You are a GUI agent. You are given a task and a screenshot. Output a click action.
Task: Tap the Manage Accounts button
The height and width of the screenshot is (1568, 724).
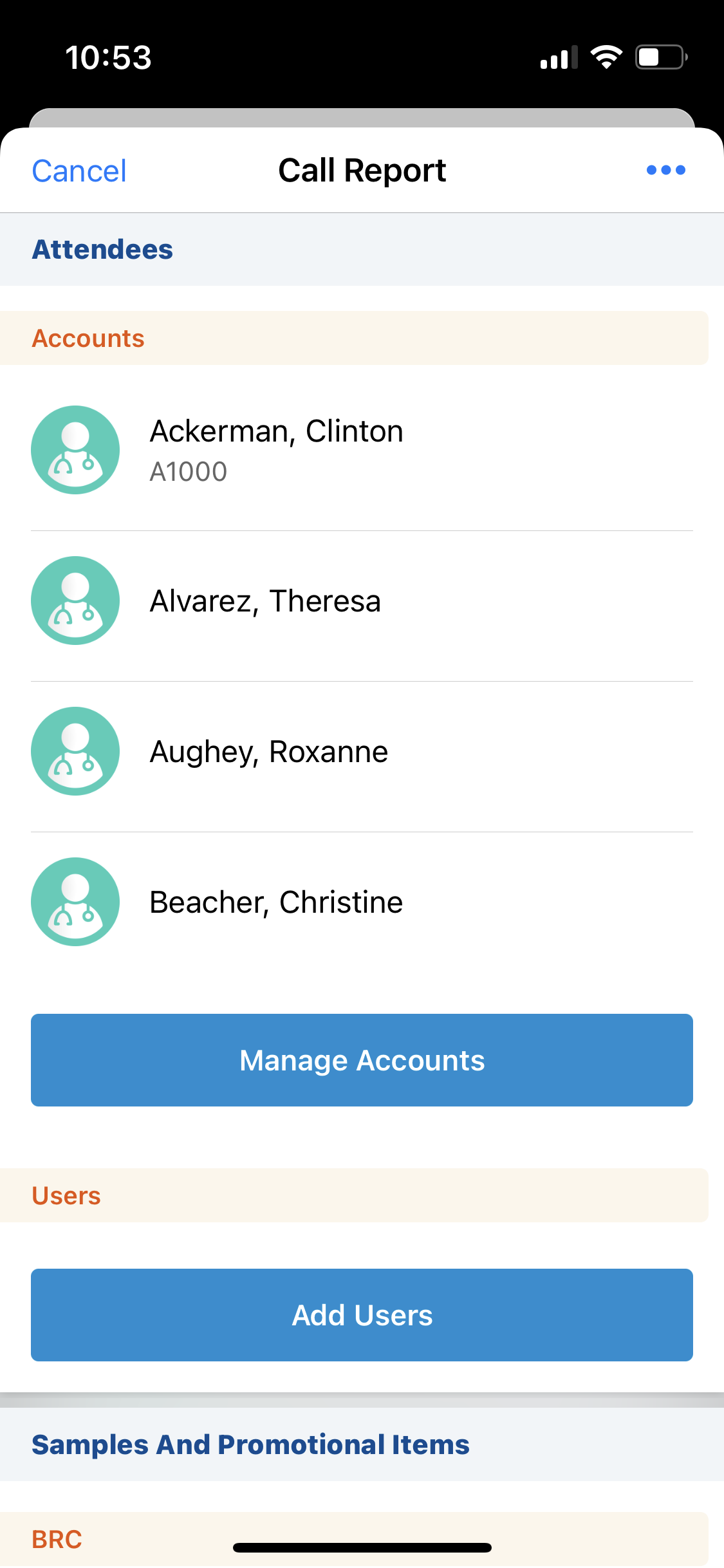tap(362, 1060)
